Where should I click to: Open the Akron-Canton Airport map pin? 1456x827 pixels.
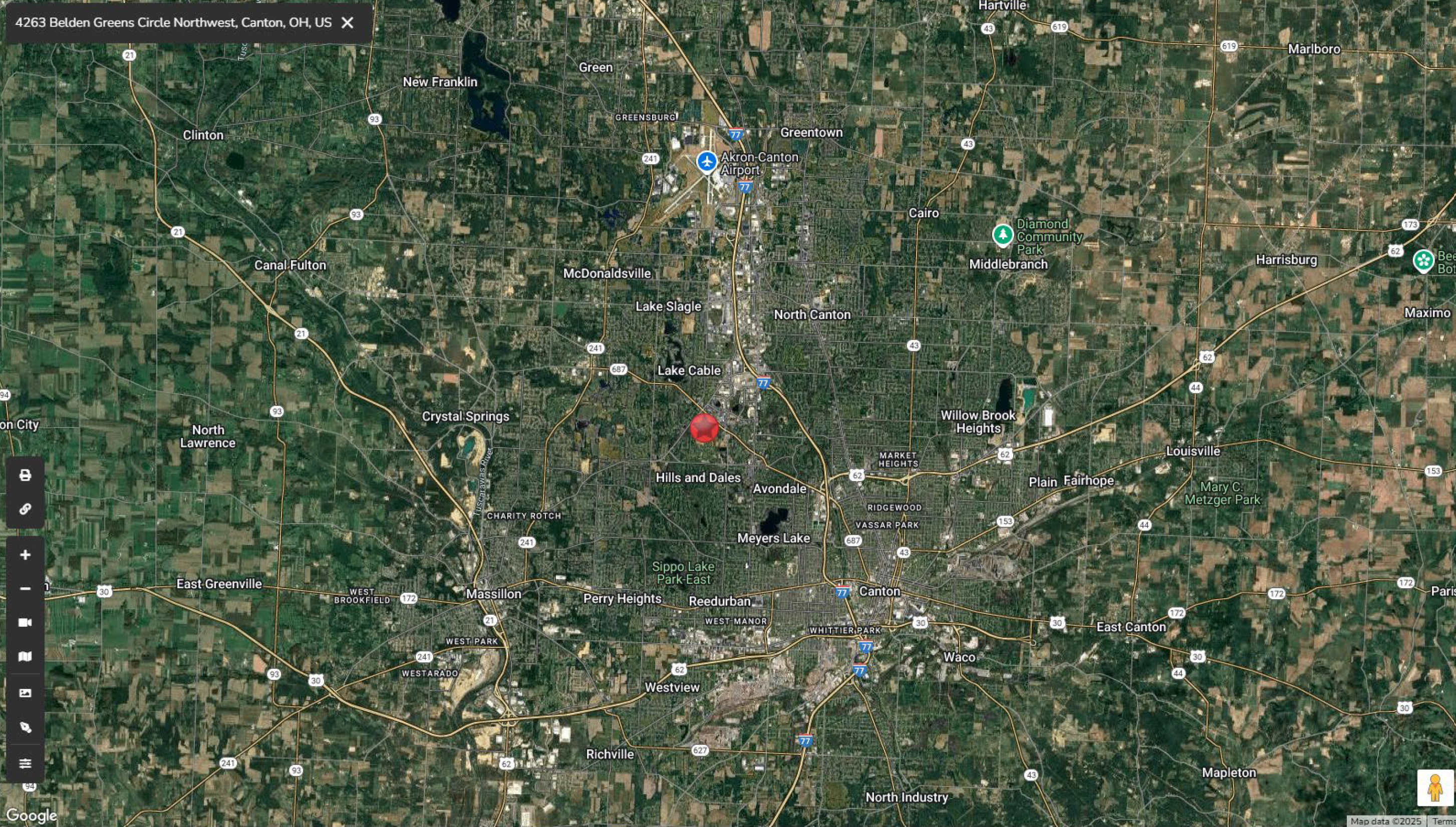click(706, 162)
